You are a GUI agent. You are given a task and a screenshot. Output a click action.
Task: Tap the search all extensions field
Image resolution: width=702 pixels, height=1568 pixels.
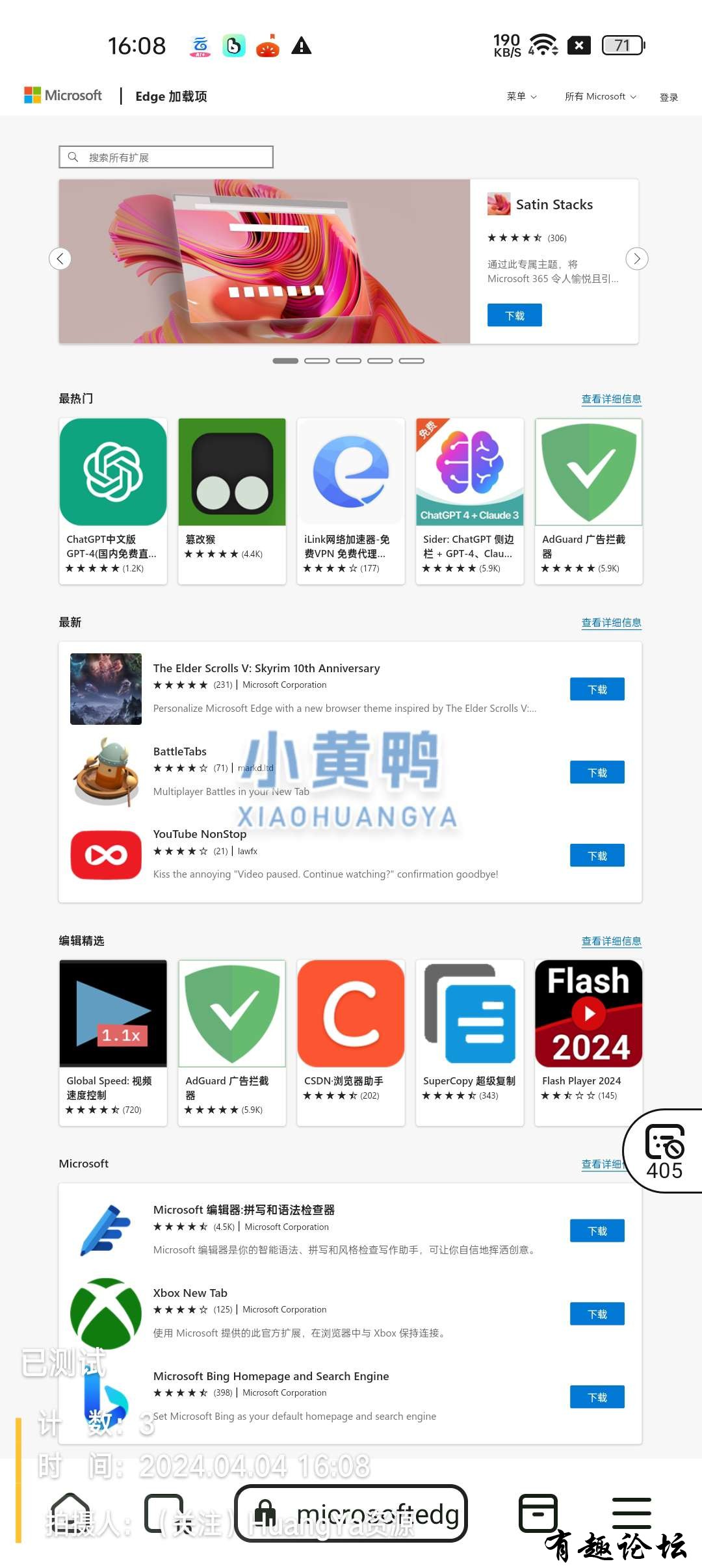pos(166,157)
